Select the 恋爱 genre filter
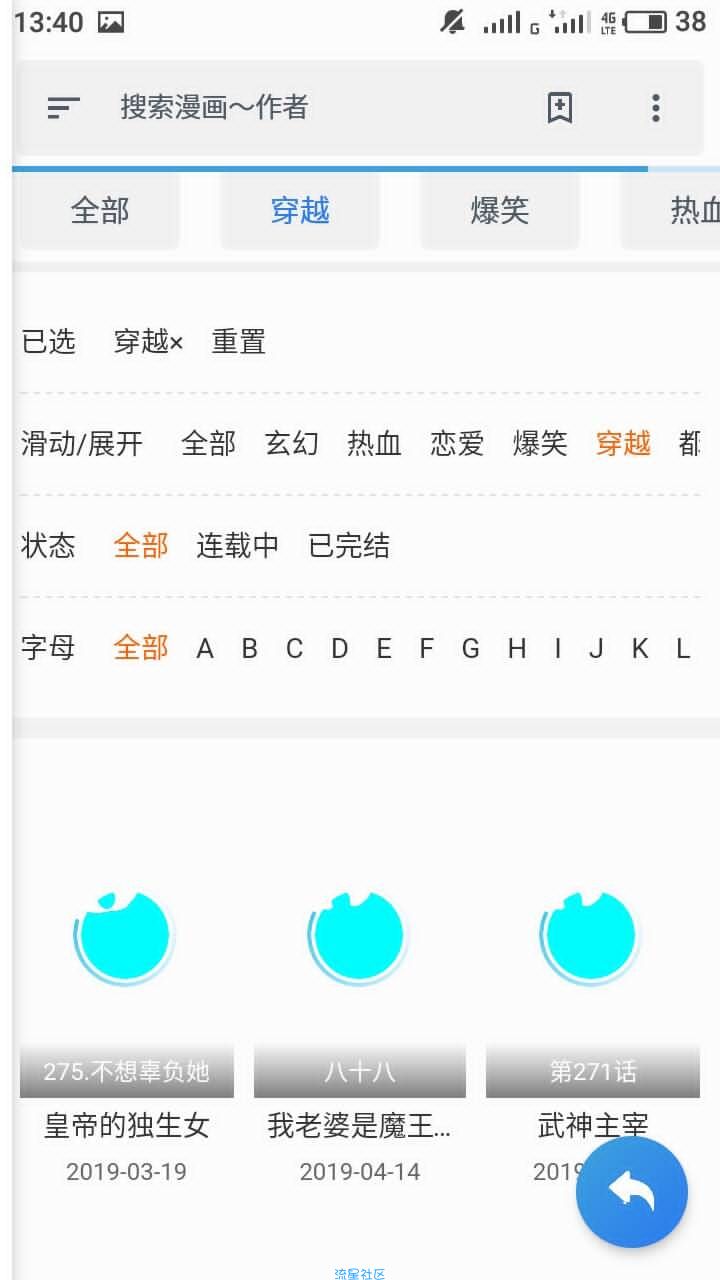The image size is (720, 1280). pos(457,443)
